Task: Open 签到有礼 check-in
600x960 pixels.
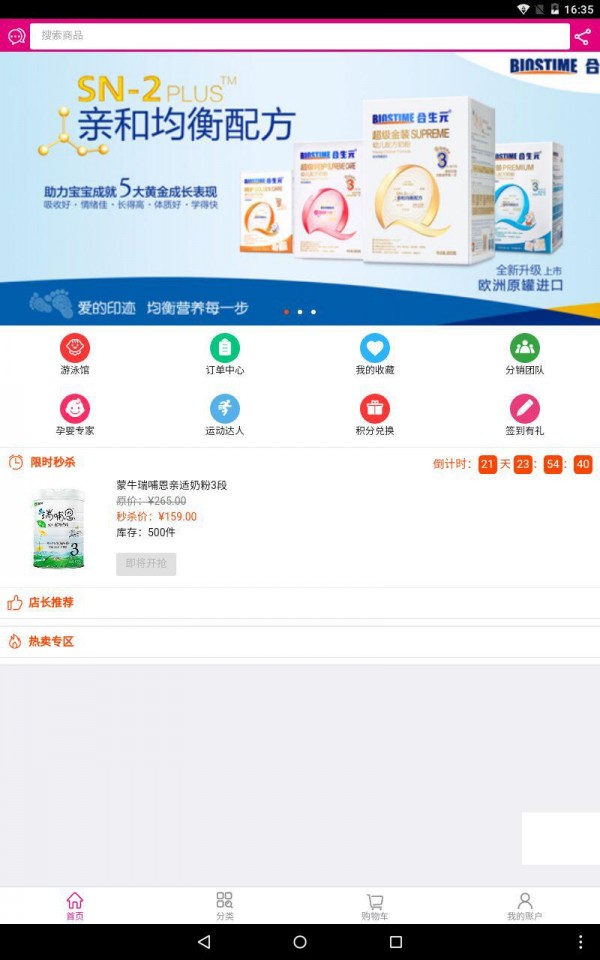Action: pos(525,415)
